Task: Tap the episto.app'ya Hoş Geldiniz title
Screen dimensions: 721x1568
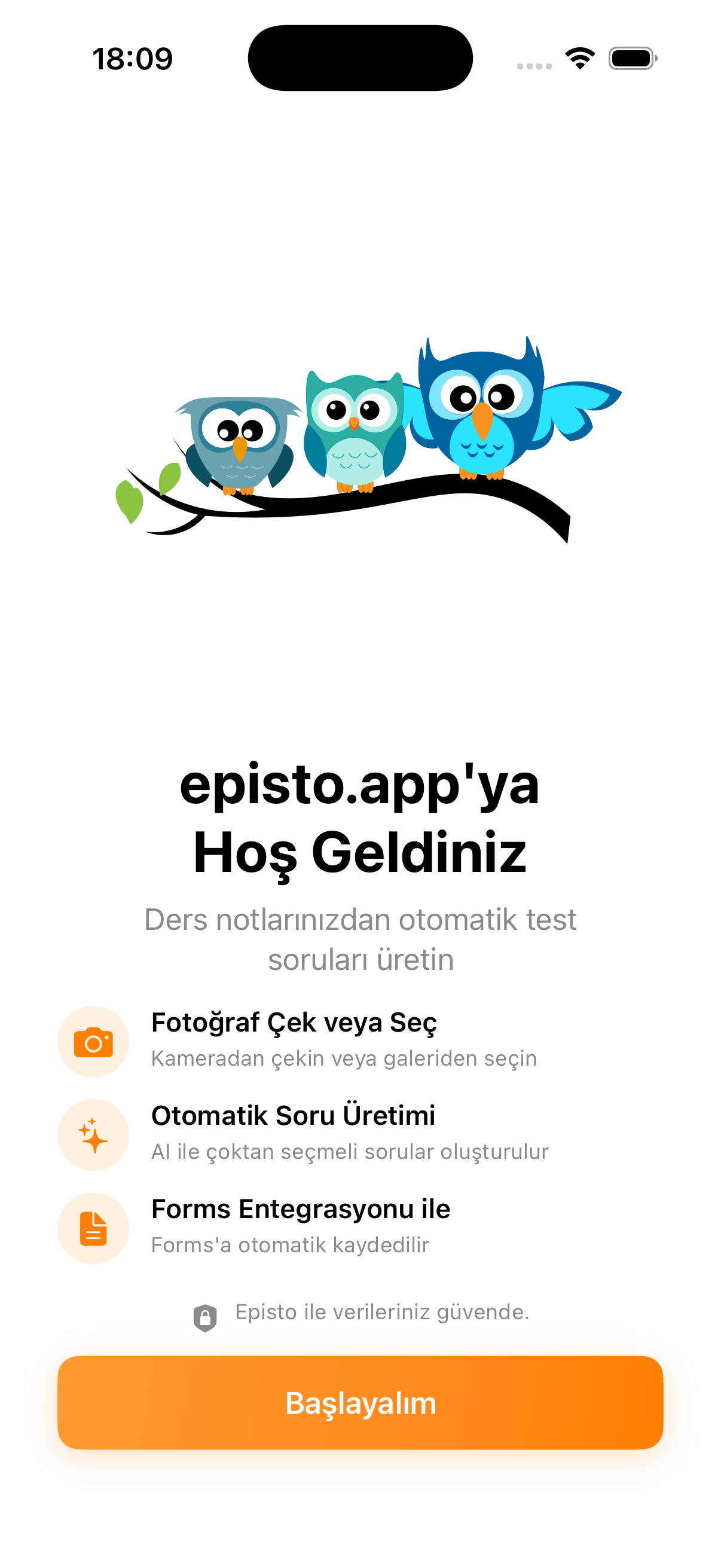Action: pyautogui.click(x=360, y=819)
